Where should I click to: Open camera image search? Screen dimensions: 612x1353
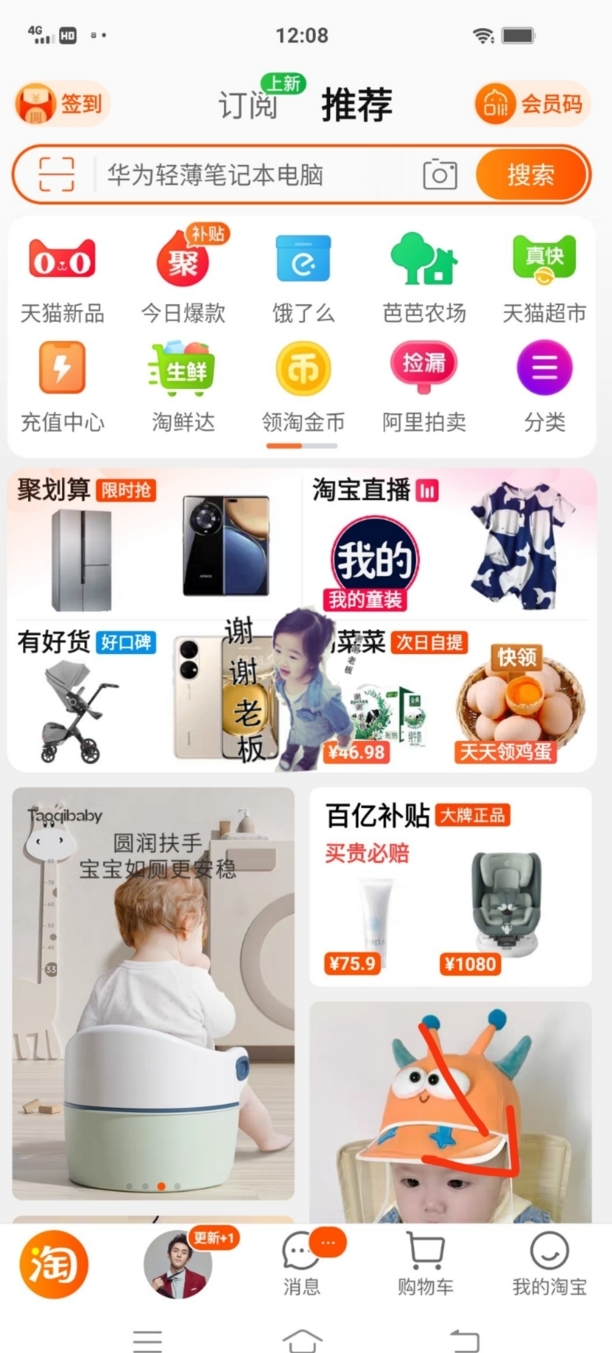click(x=439, y=175)
